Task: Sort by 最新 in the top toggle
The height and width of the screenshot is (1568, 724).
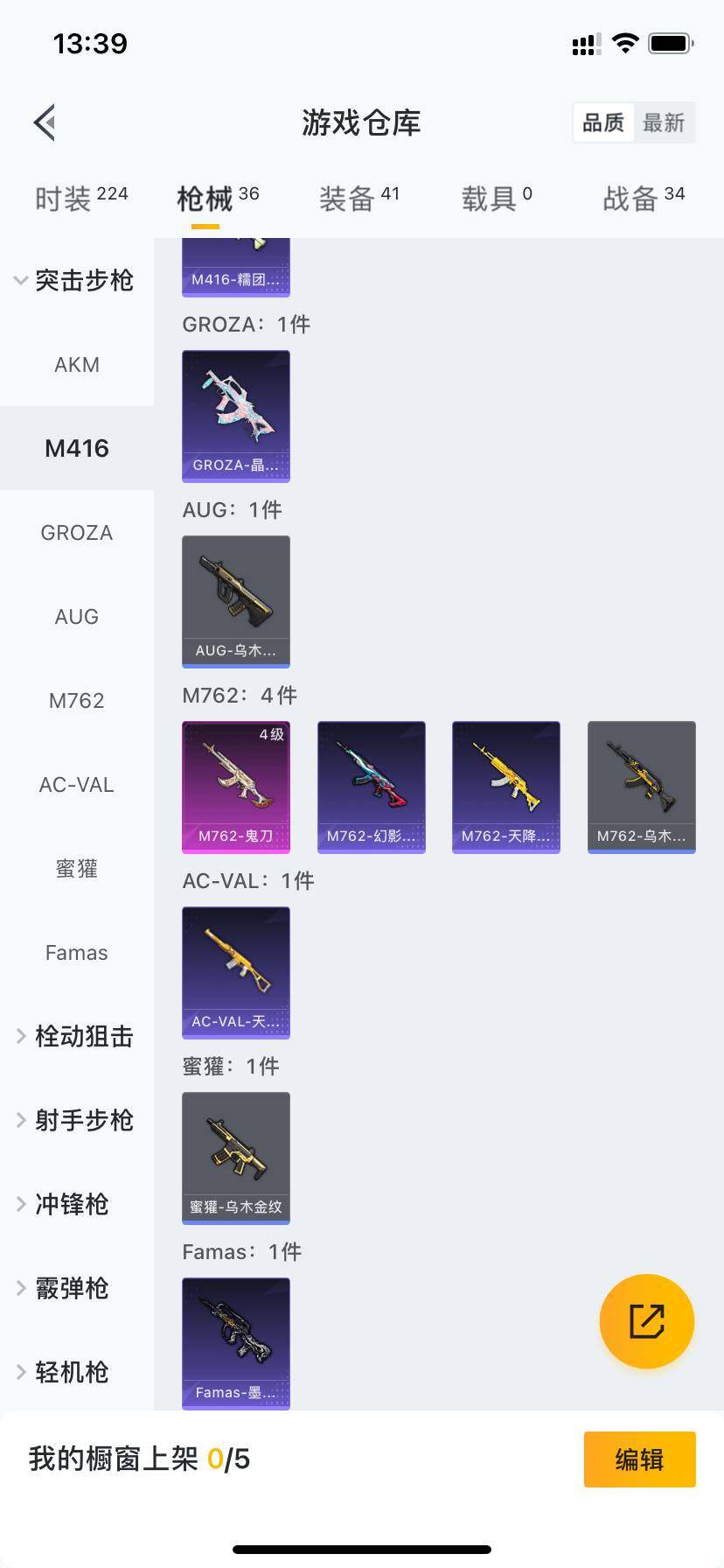Action: tap(664, 122)
